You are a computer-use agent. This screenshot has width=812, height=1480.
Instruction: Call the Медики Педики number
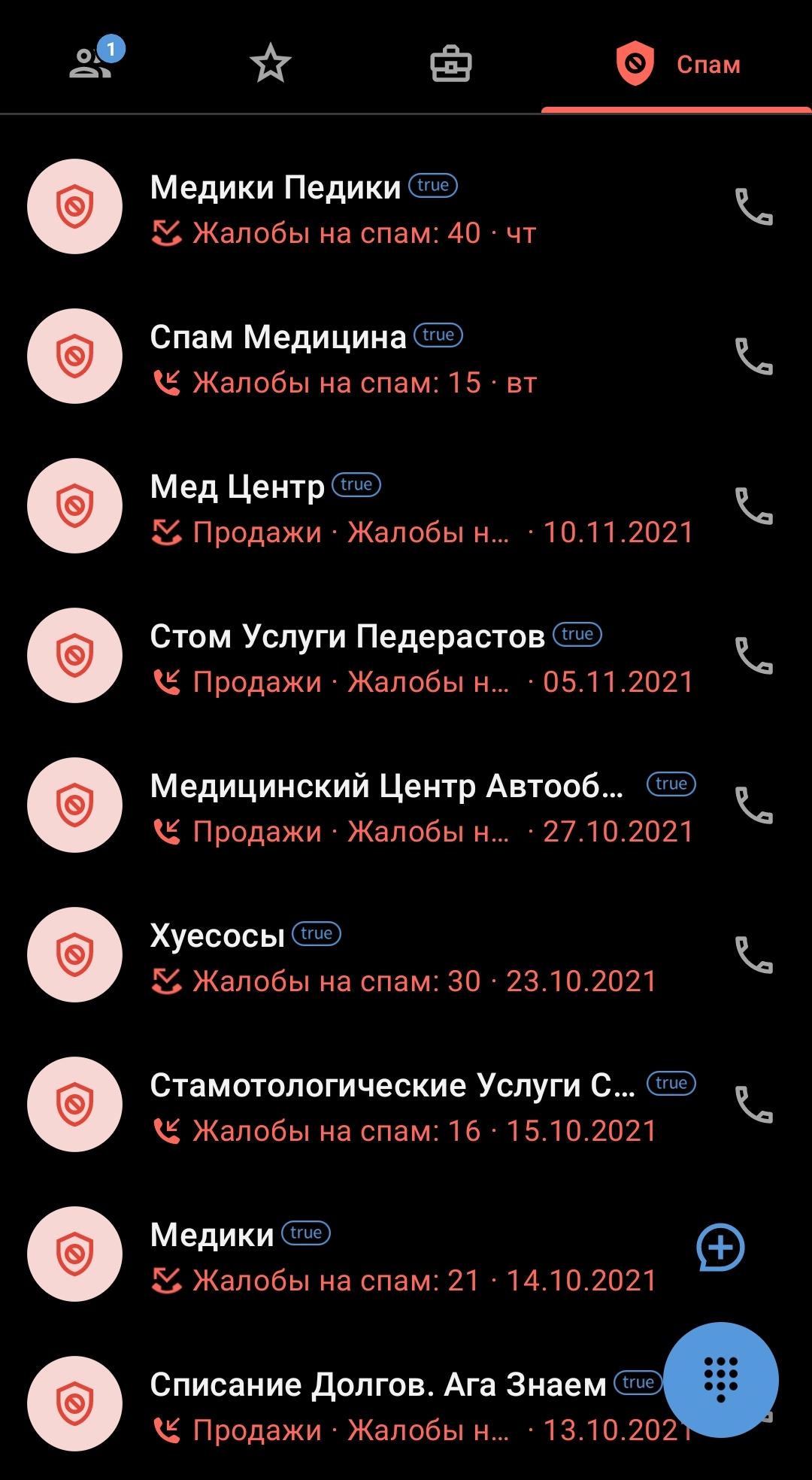(753, 207)
